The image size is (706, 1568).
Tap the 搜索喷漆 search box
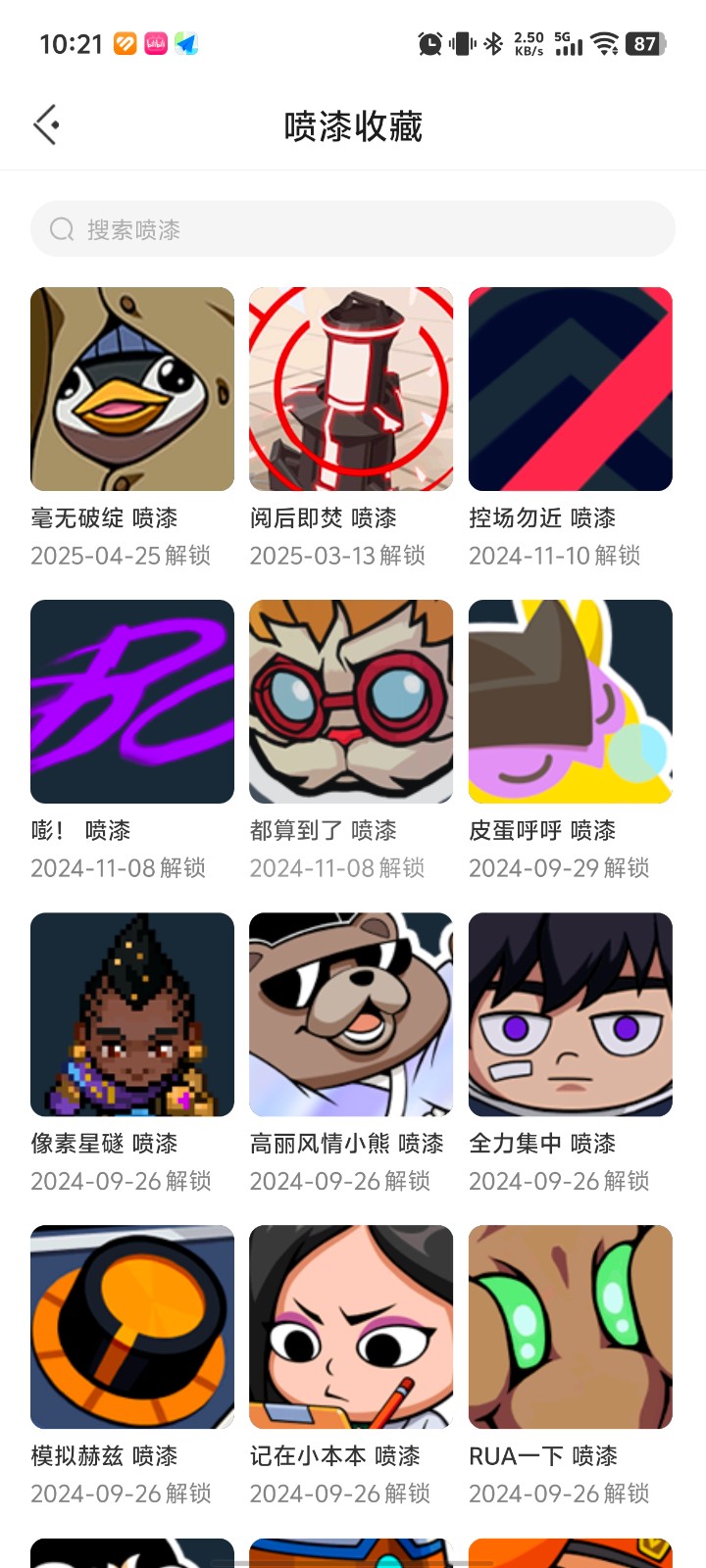point(353,229)
